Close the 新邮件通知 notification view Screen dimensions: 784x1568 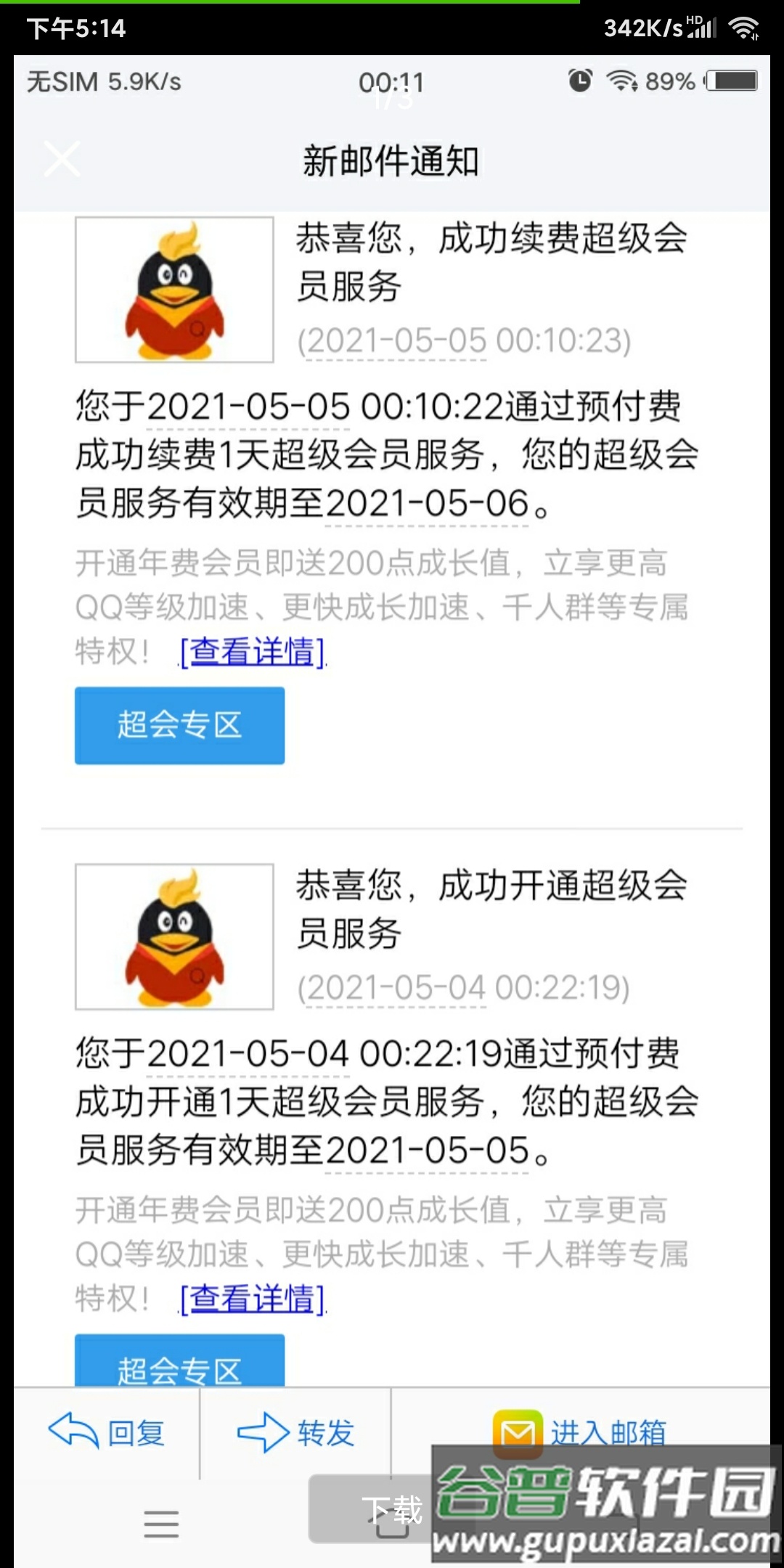(x=62, y=160)
